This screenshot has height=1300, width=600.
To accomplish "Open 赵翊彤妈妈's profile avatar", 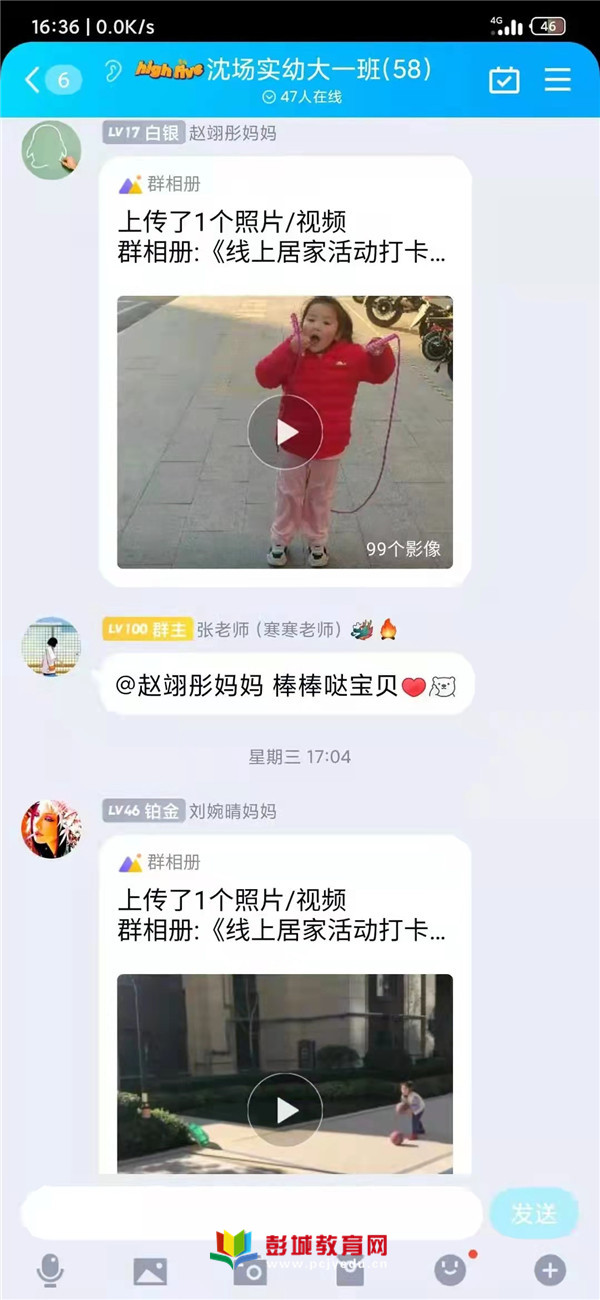I will 51,150.
